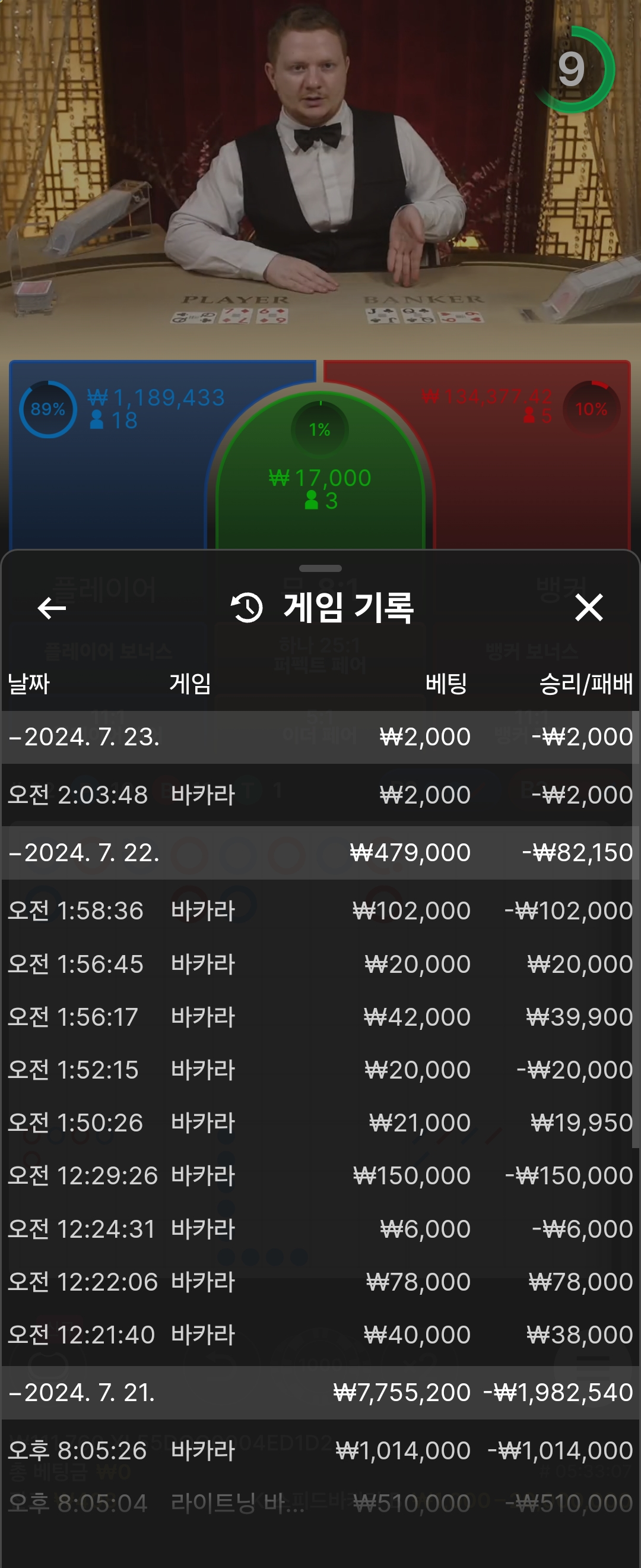This screenshot has height=1568, width=641.
Task: Open the 오전 12:21:40 바카라 record
Action: (x=320, y=1335)
